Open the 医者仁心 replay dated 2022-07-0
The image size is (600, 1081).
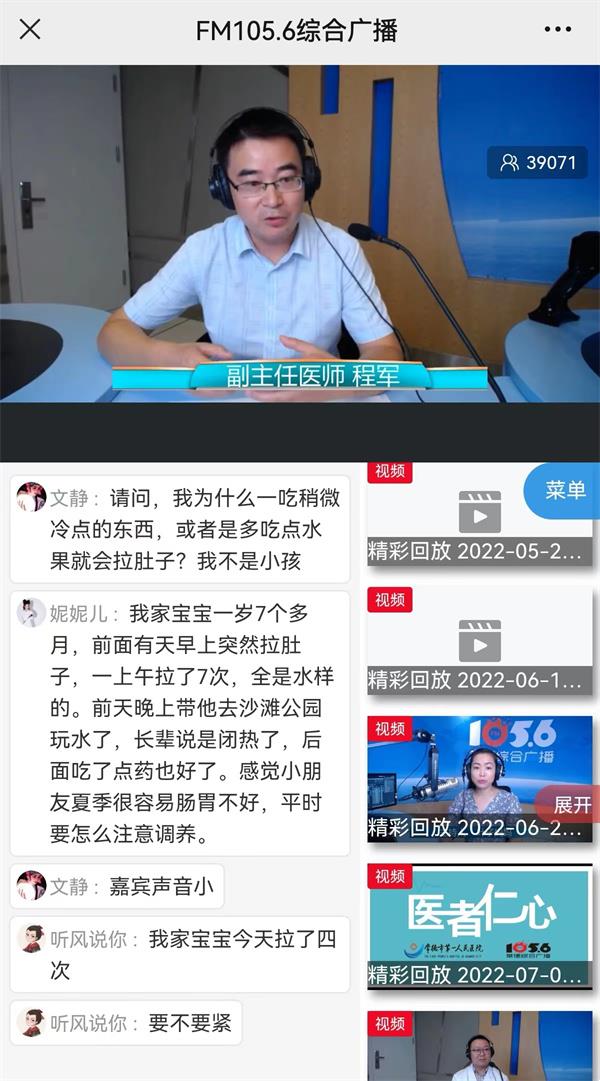[479, 925]
